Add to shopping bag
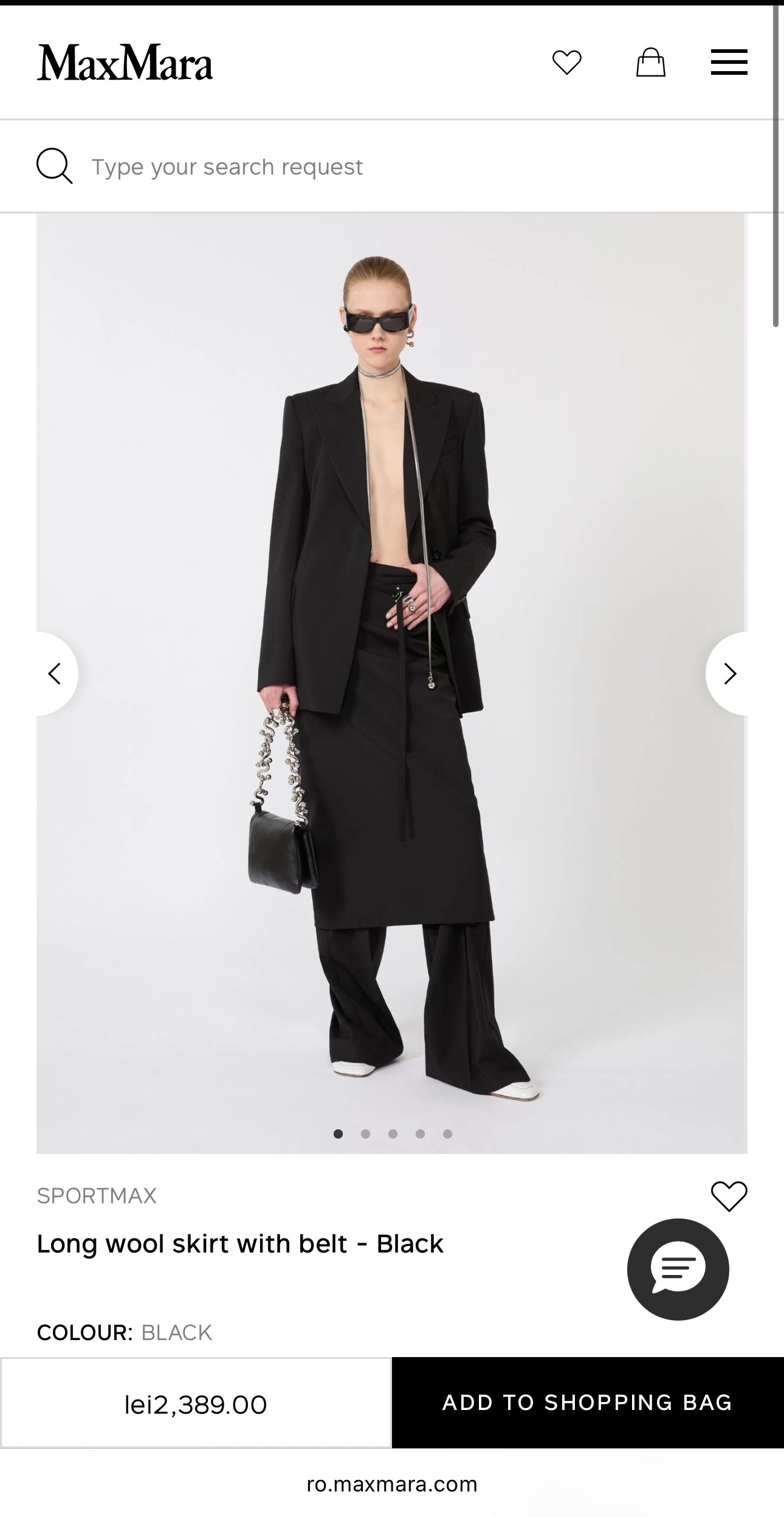 (587, 1403)
